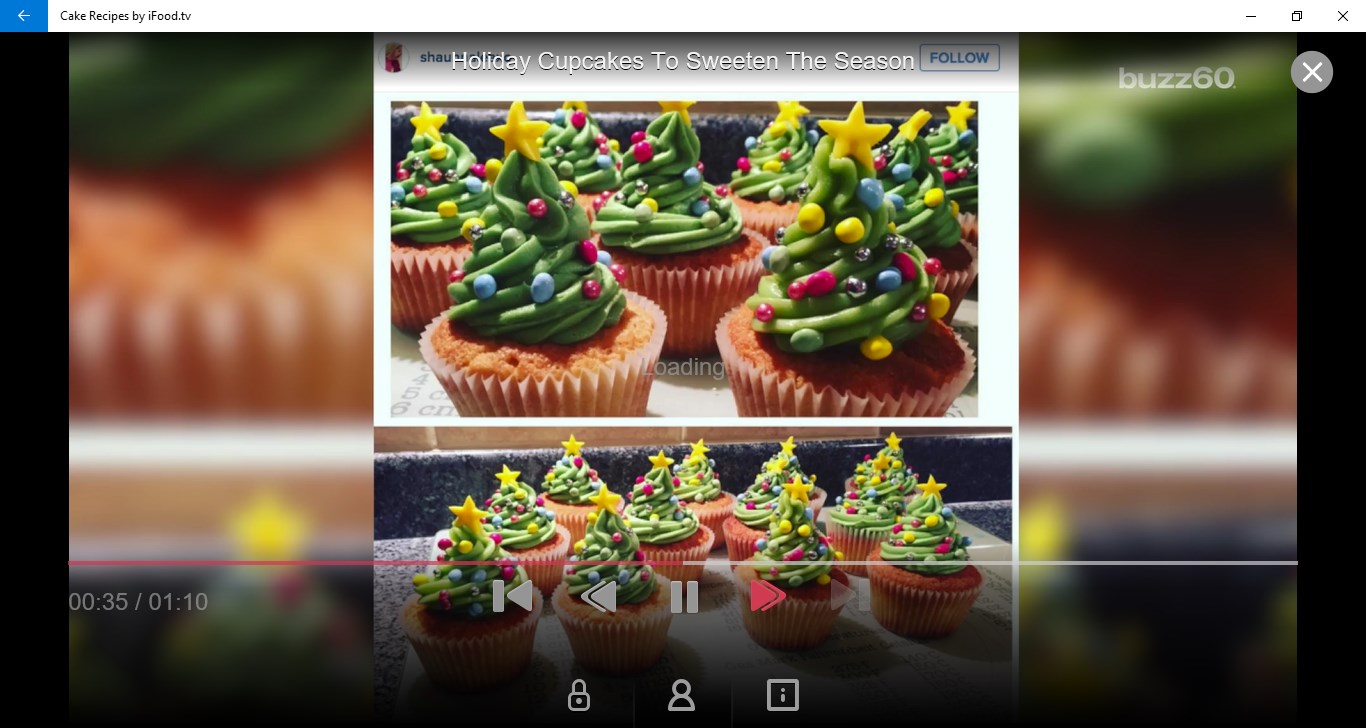
Task: Minimize the app window
Action: coord(1251,16)
